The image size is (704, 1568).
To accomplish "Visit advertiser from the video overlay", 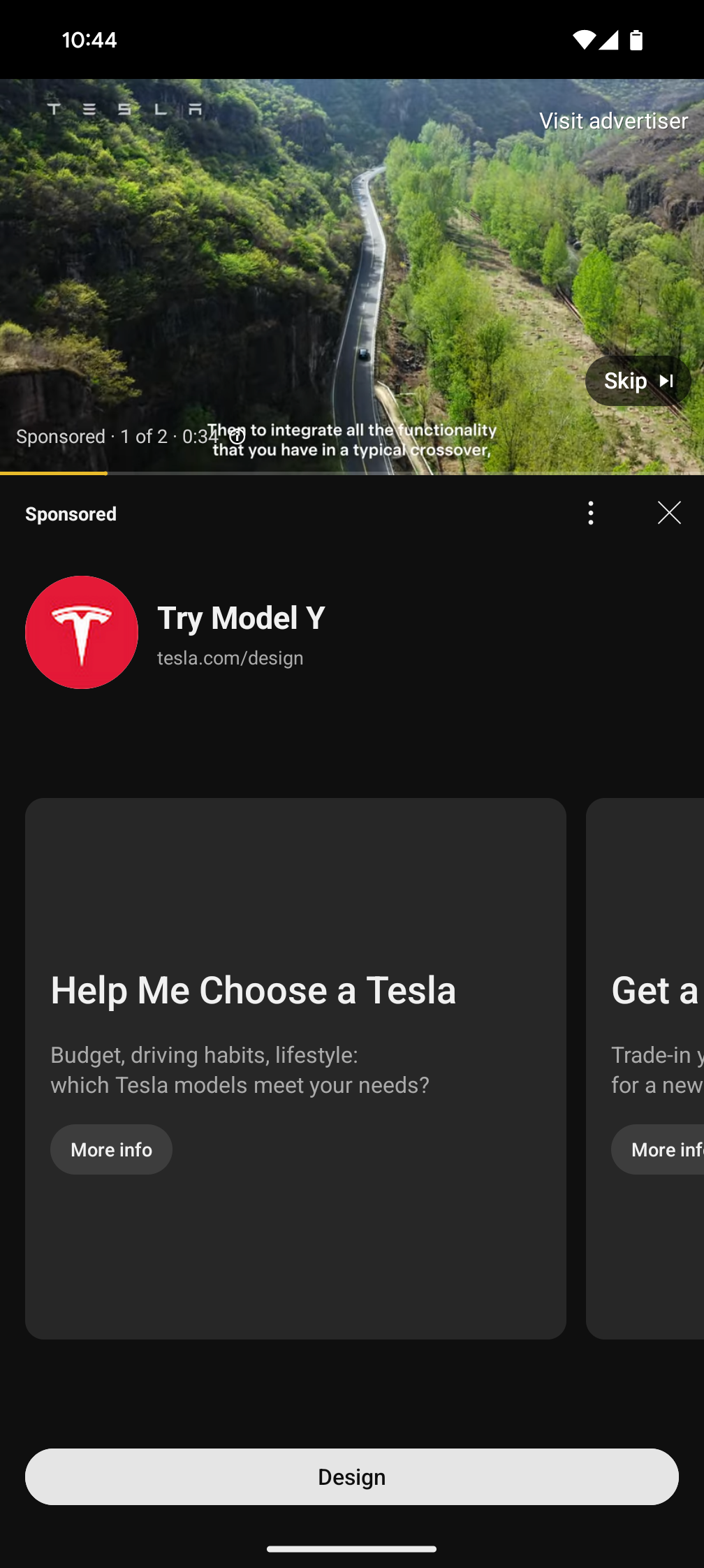I will (x=614, y=120).
